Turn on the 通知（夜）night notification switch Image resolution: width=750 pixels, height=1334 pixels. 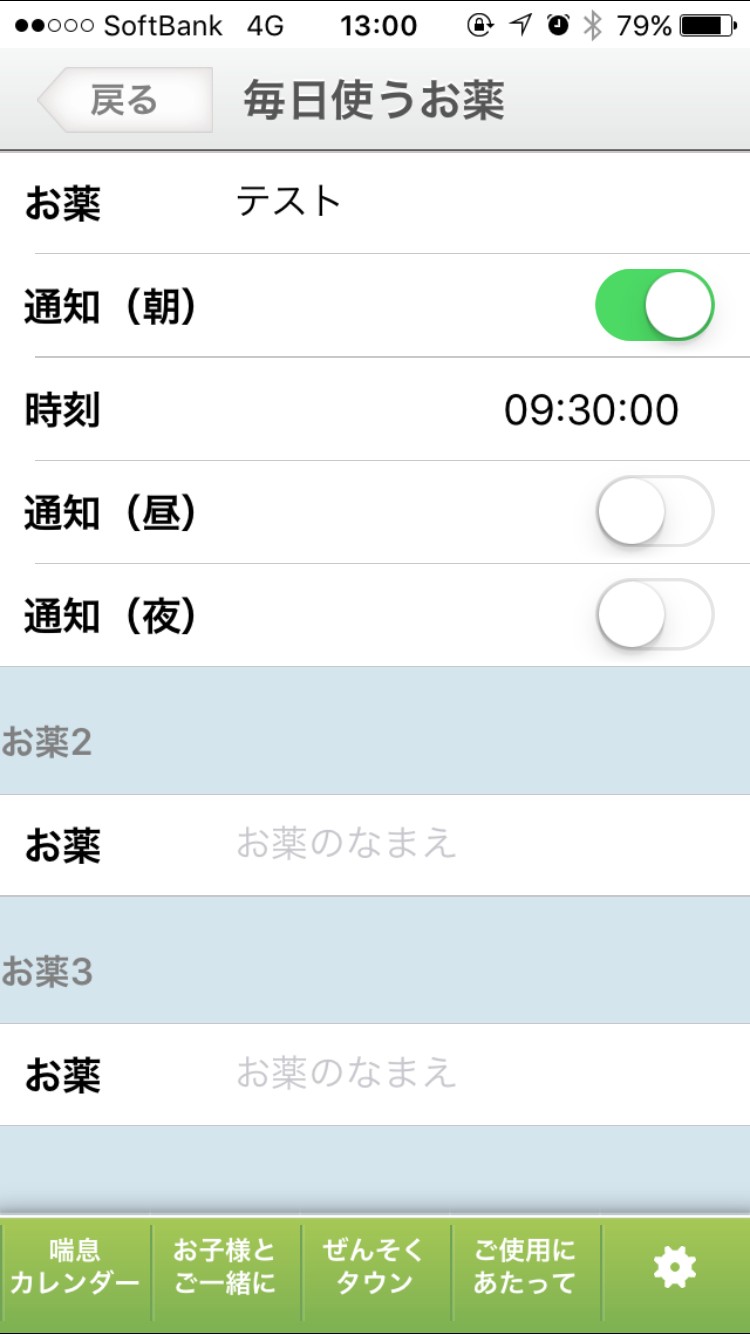coord(654,615)
